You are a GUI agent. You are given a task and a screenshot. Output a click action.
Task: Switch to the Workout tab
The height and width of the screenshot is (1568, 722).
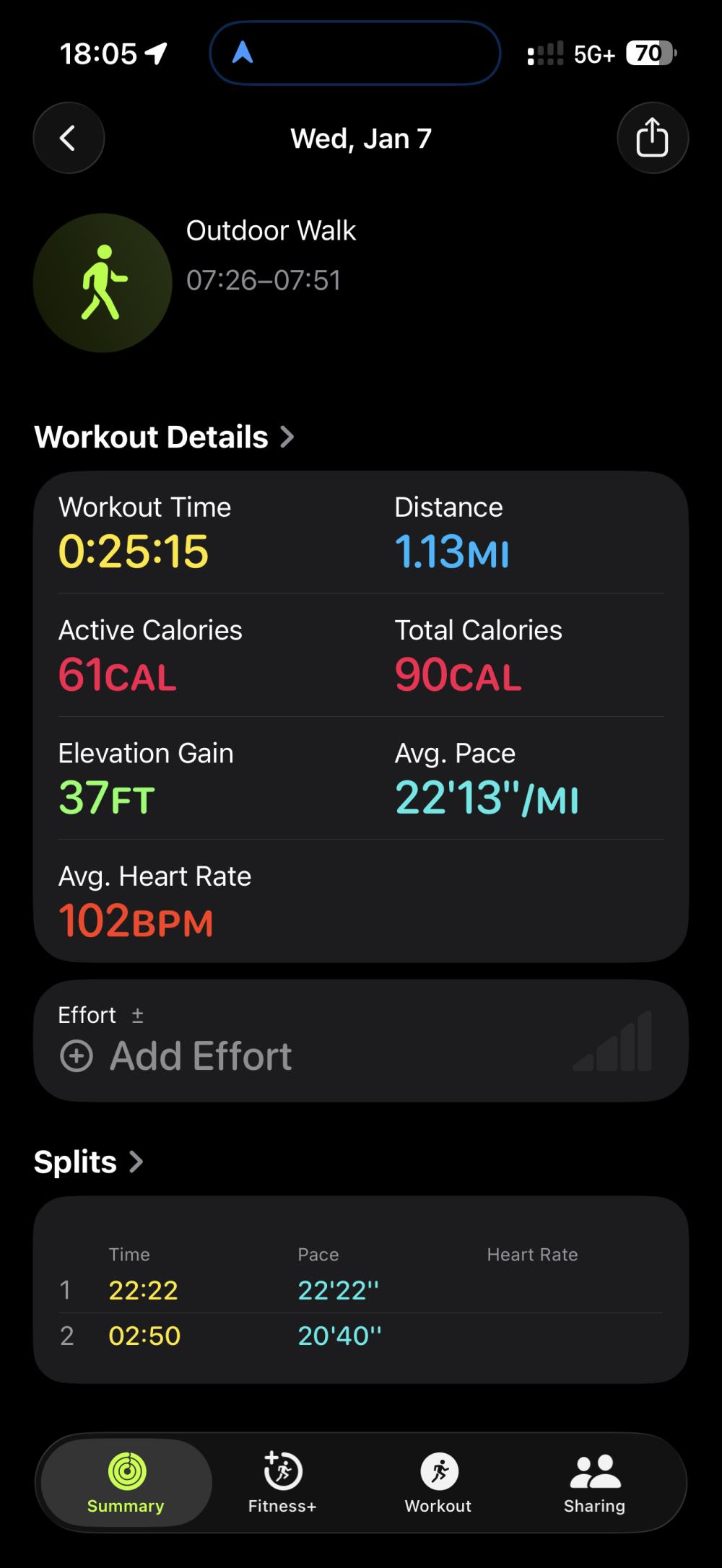(438, 1483)
